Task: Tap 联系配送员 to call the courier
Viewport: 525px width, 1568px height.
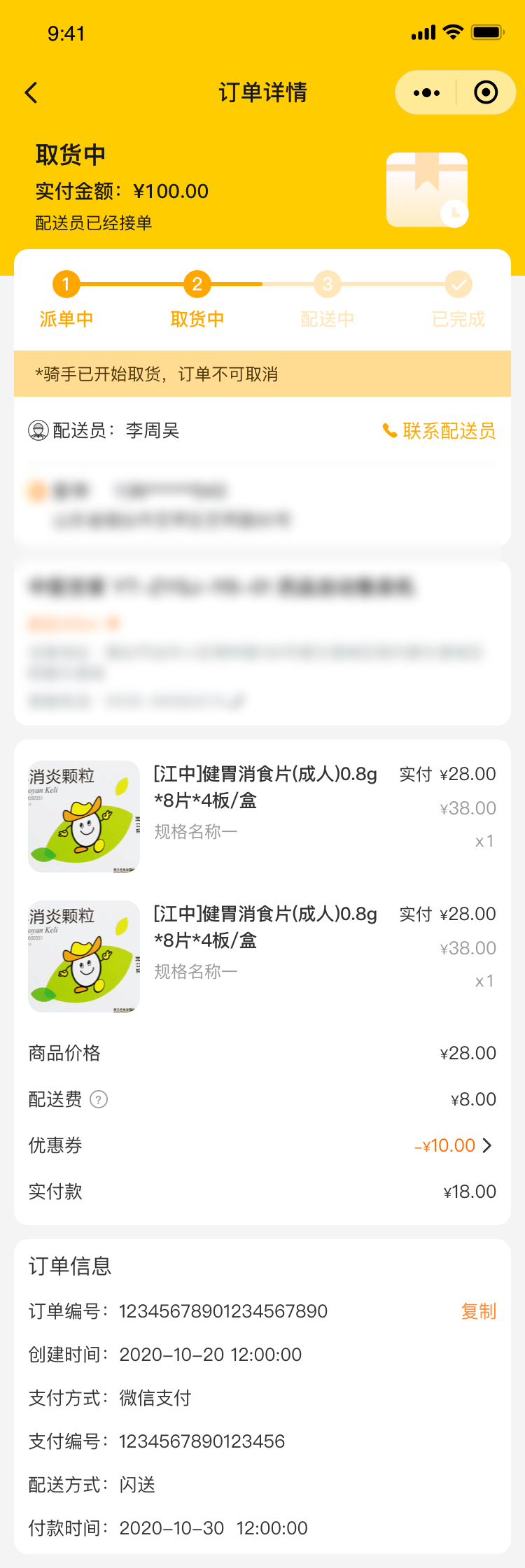Action: point(439,431)
